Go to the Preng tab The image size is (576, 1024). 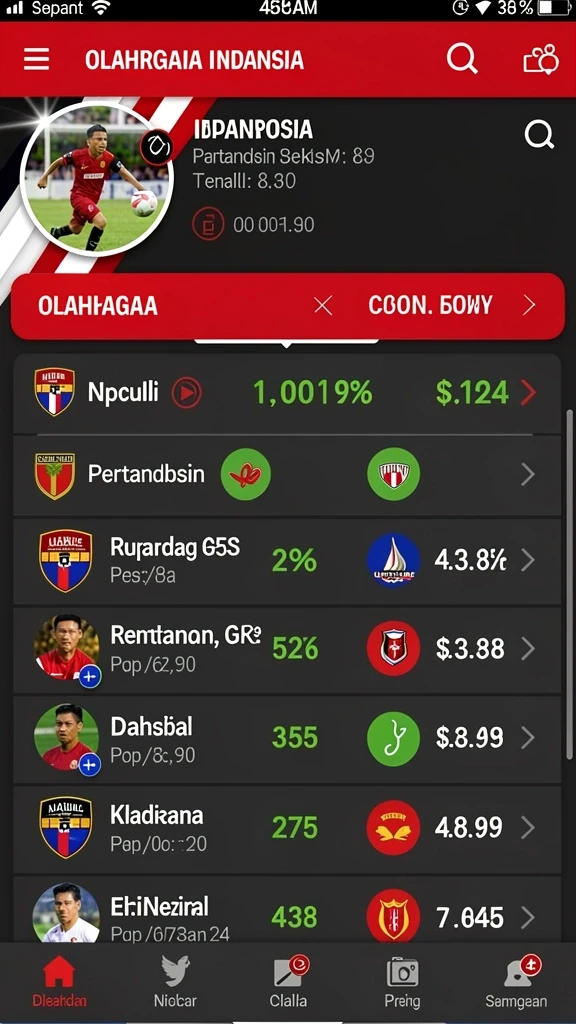(402, 982)
